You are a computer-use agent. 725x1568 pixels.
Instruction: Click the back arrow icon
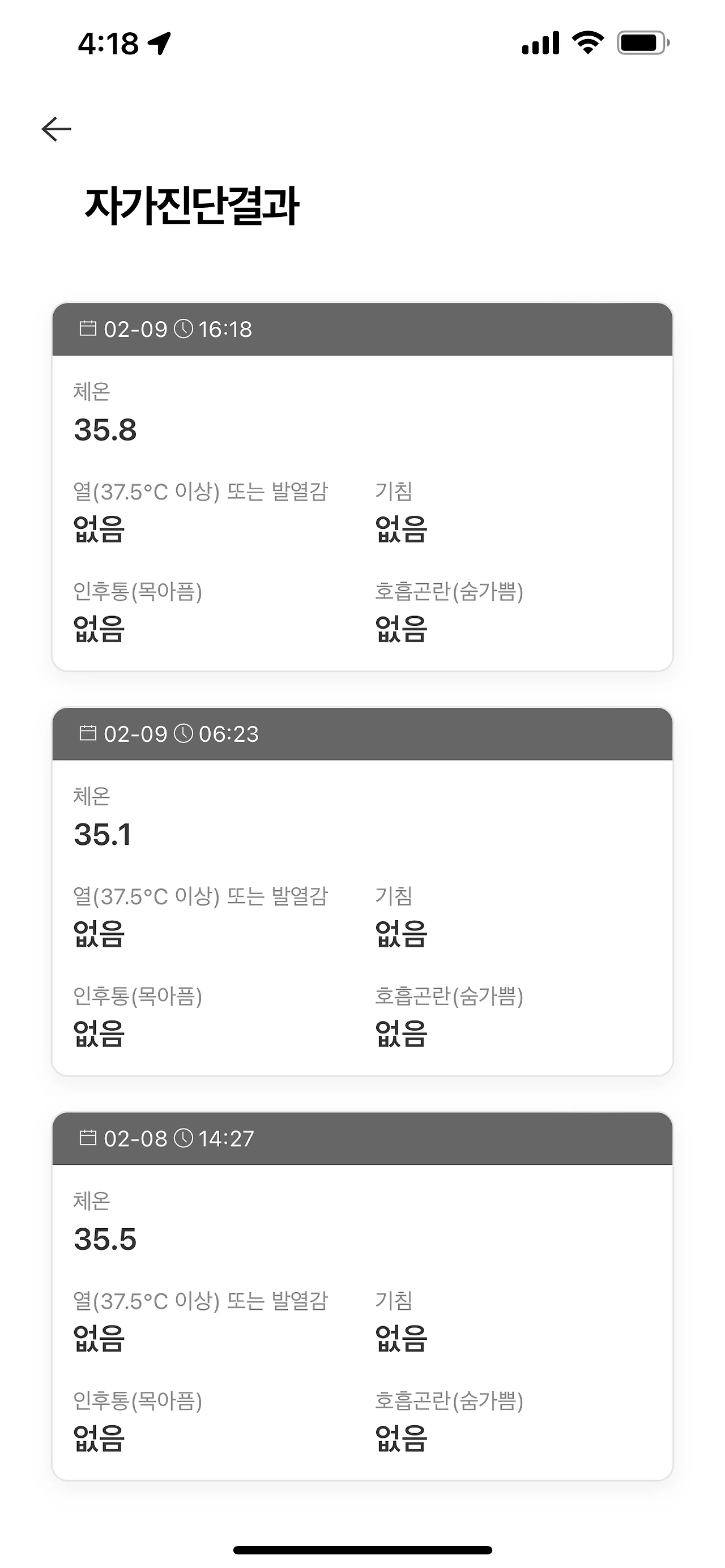(x=56, y=129)
